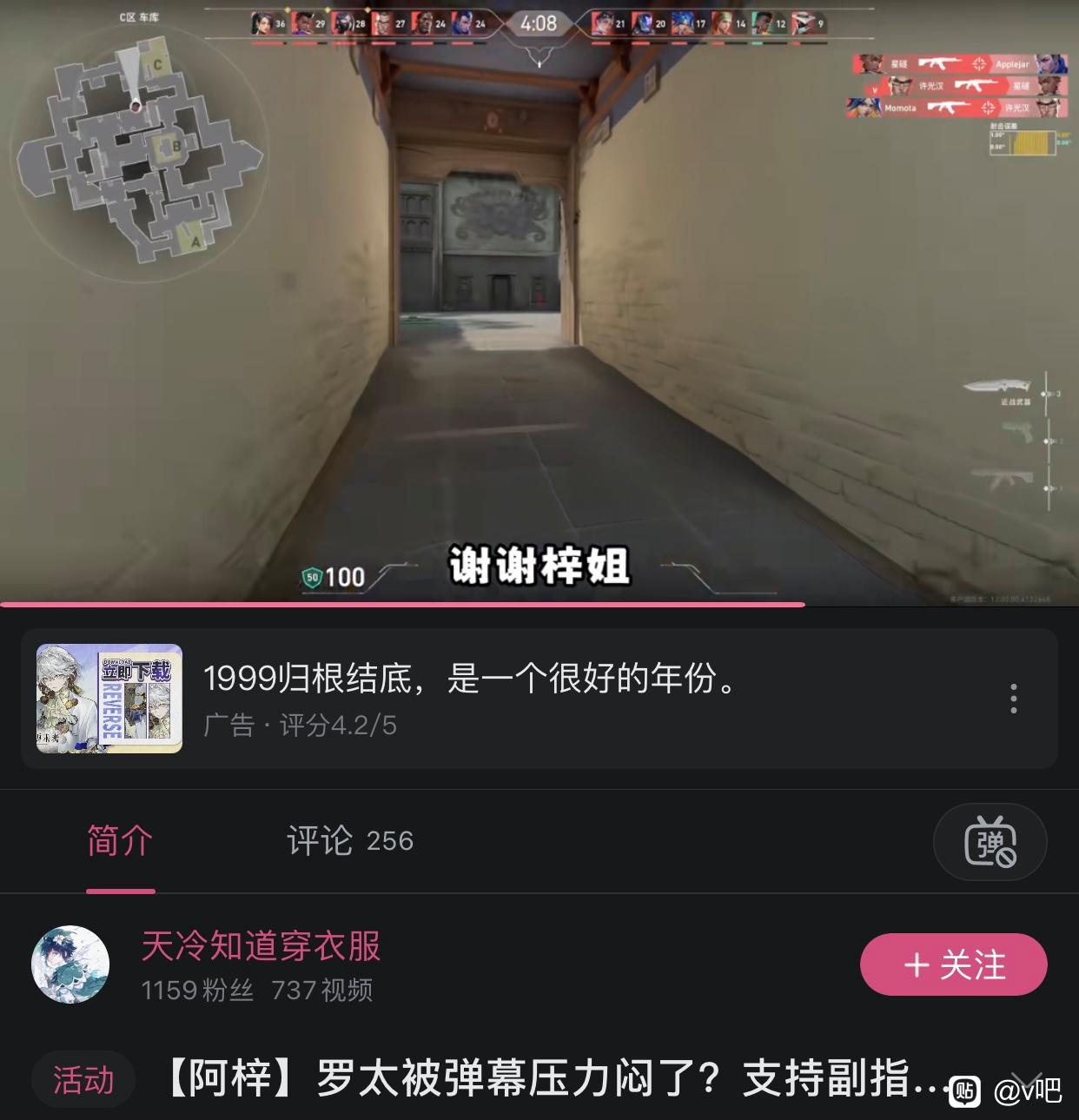Screen dimensions: 1079x1120
Task: Open uploader 天冷知道穿衣服's profile avatar
Action: [x=70, y=964]
